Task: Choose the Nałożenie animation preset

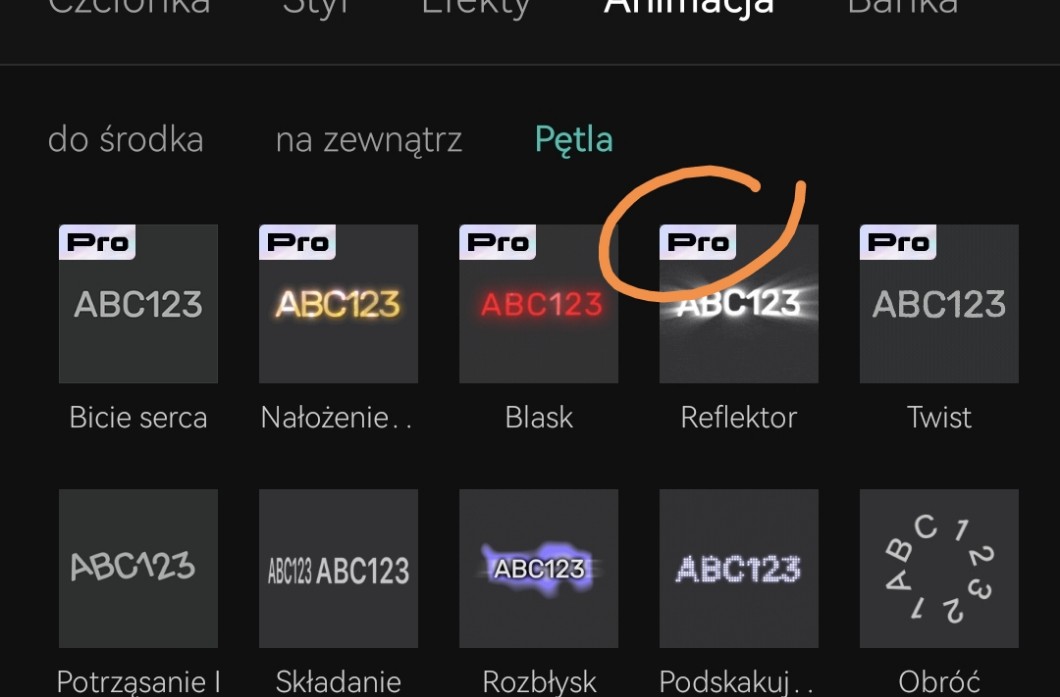Action: [338, 304]
